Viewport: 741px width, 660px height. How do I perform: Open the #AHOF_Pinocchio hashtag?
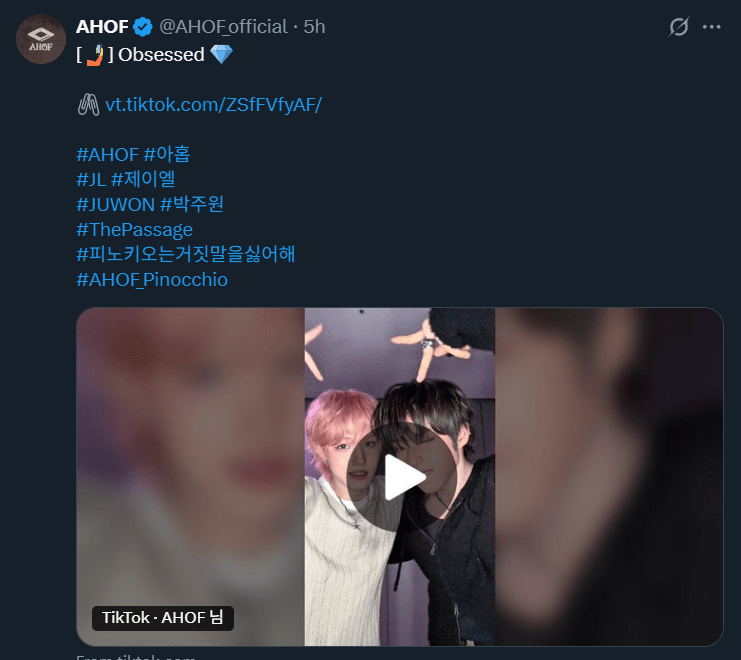click(152, 280)
